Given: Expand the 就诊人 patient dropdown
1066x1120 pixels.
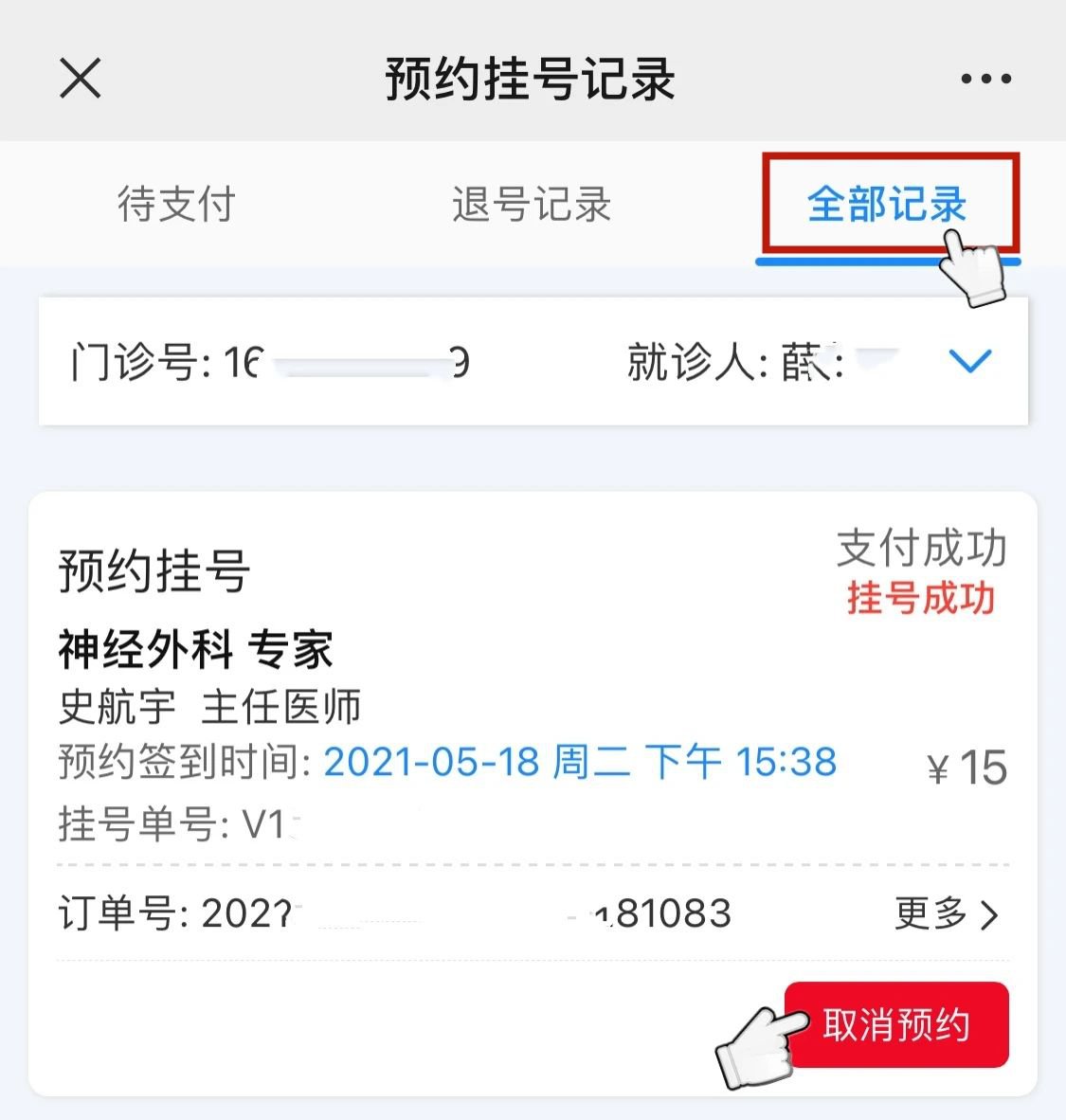Looking at the screenshot, I should tap(969, 361).
